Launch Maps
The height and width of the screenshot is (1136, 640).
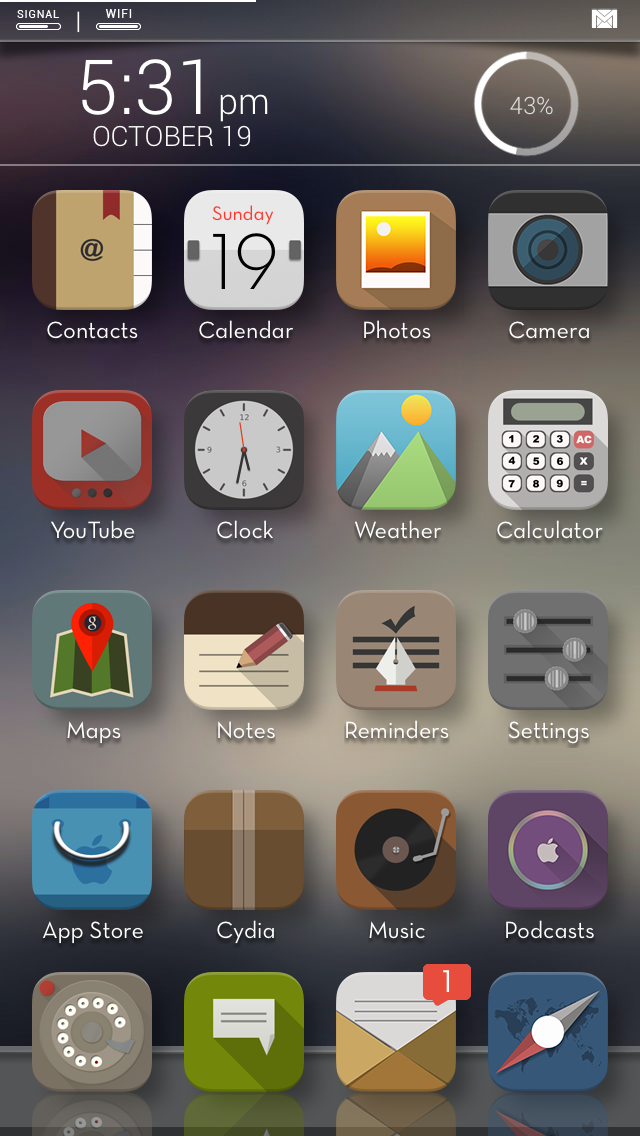point(92,650)
